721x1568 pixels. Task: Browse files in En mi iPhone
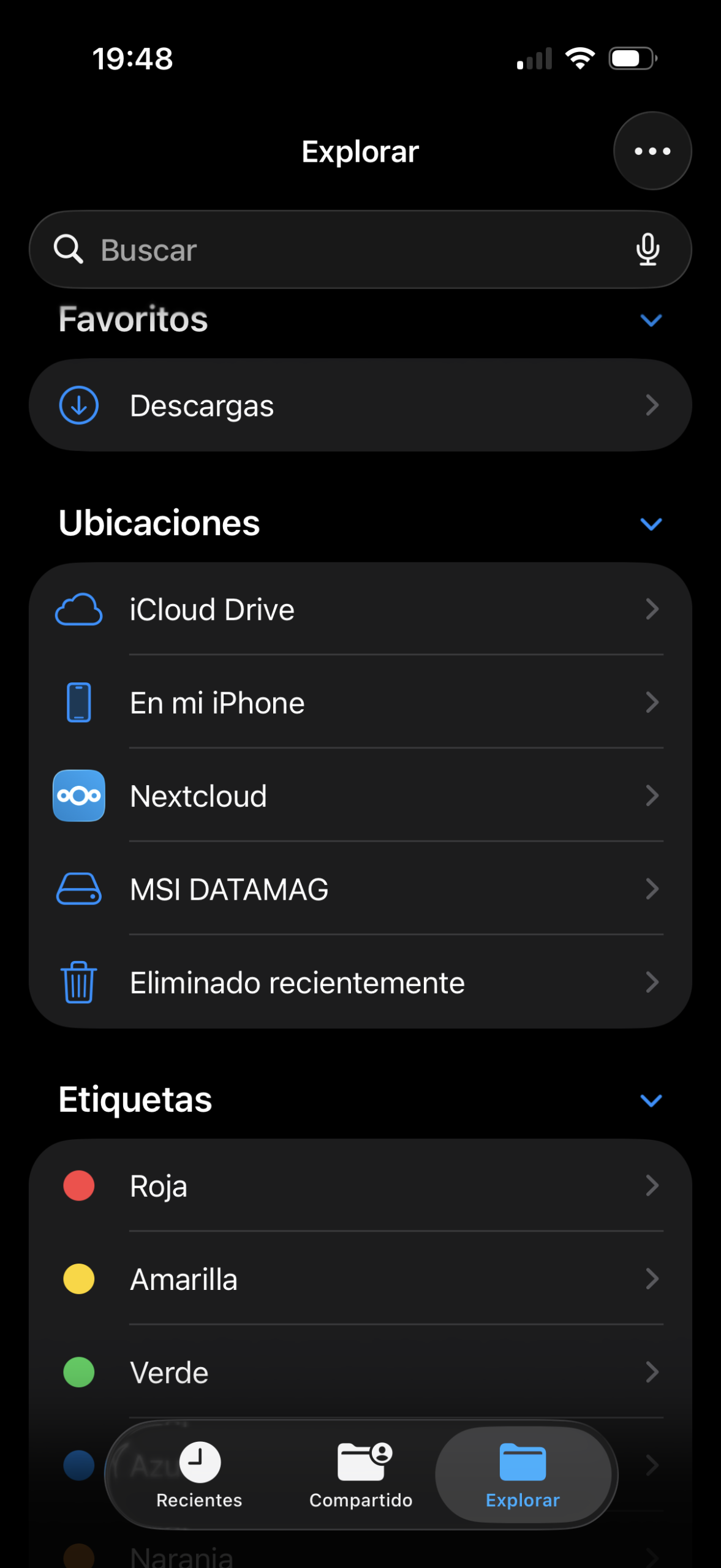coord(360,703)
